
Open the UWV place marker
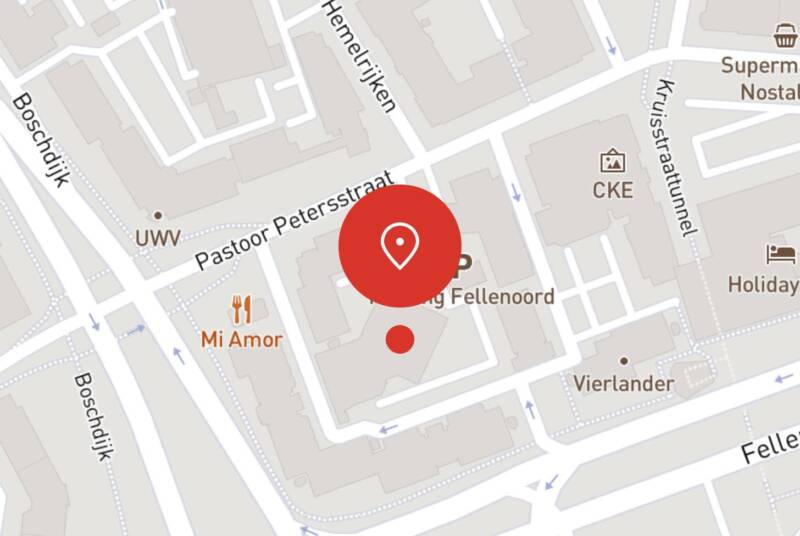(157, 215)
